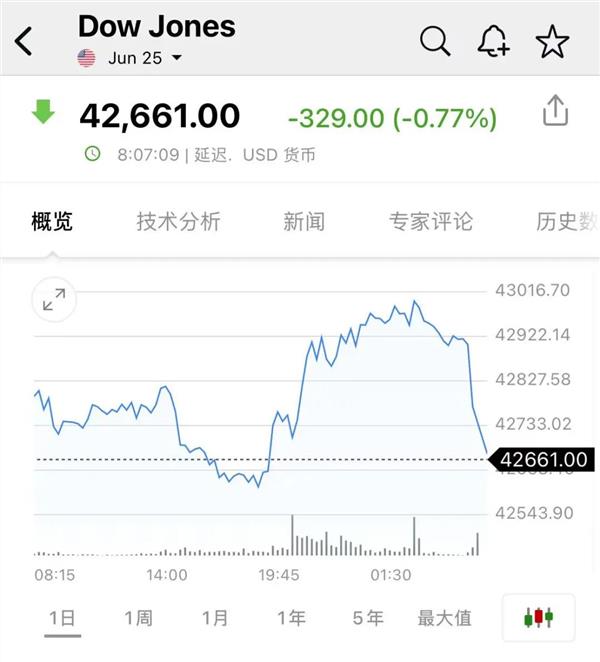Share the Dow Jones quote

tap(555, 111)
